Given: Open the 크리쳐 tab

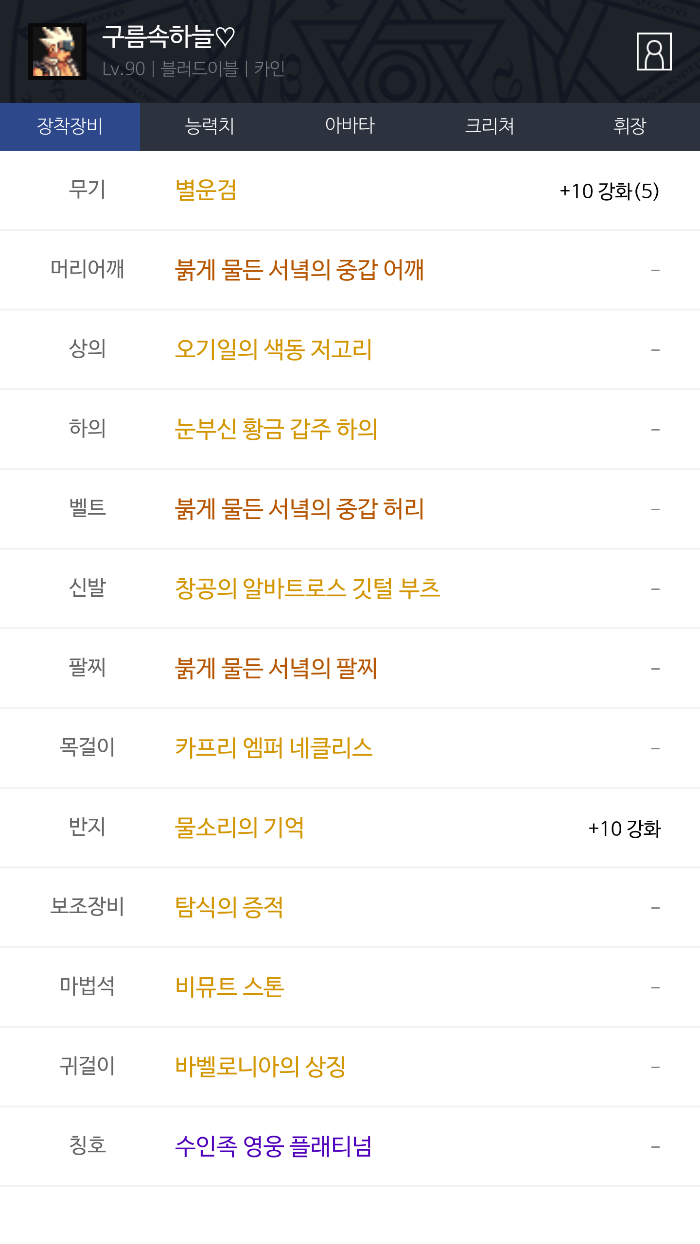Looking at the screenshot, I should click(x=490, y=126).
